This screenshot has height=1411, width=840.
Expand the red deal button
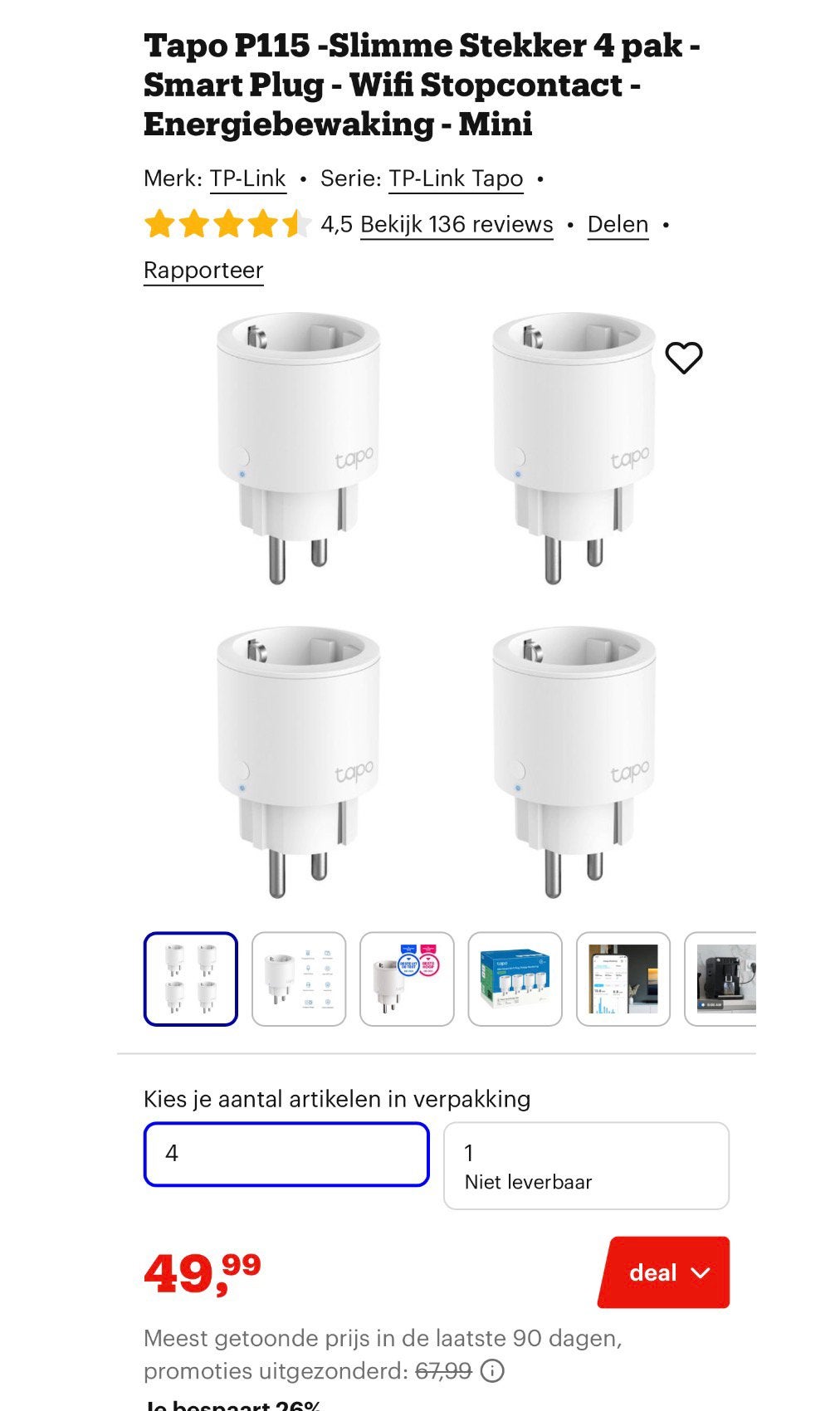coord(664,1272)
